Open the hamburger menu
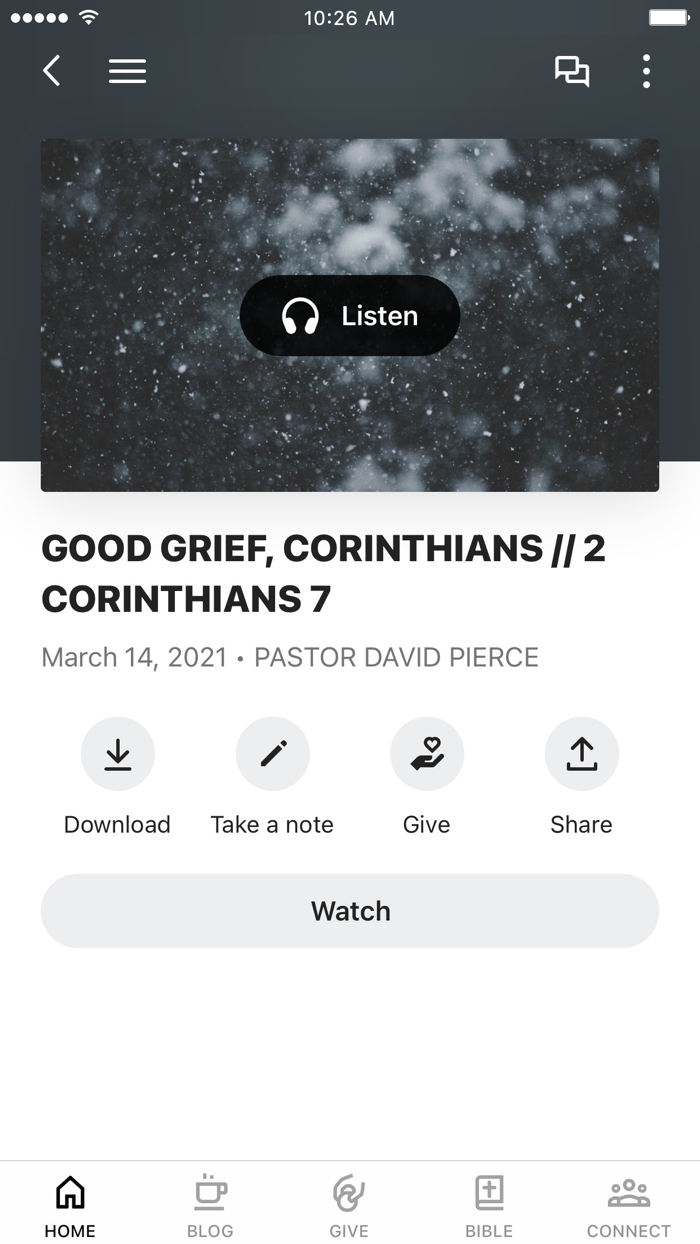 coord(127,71)
